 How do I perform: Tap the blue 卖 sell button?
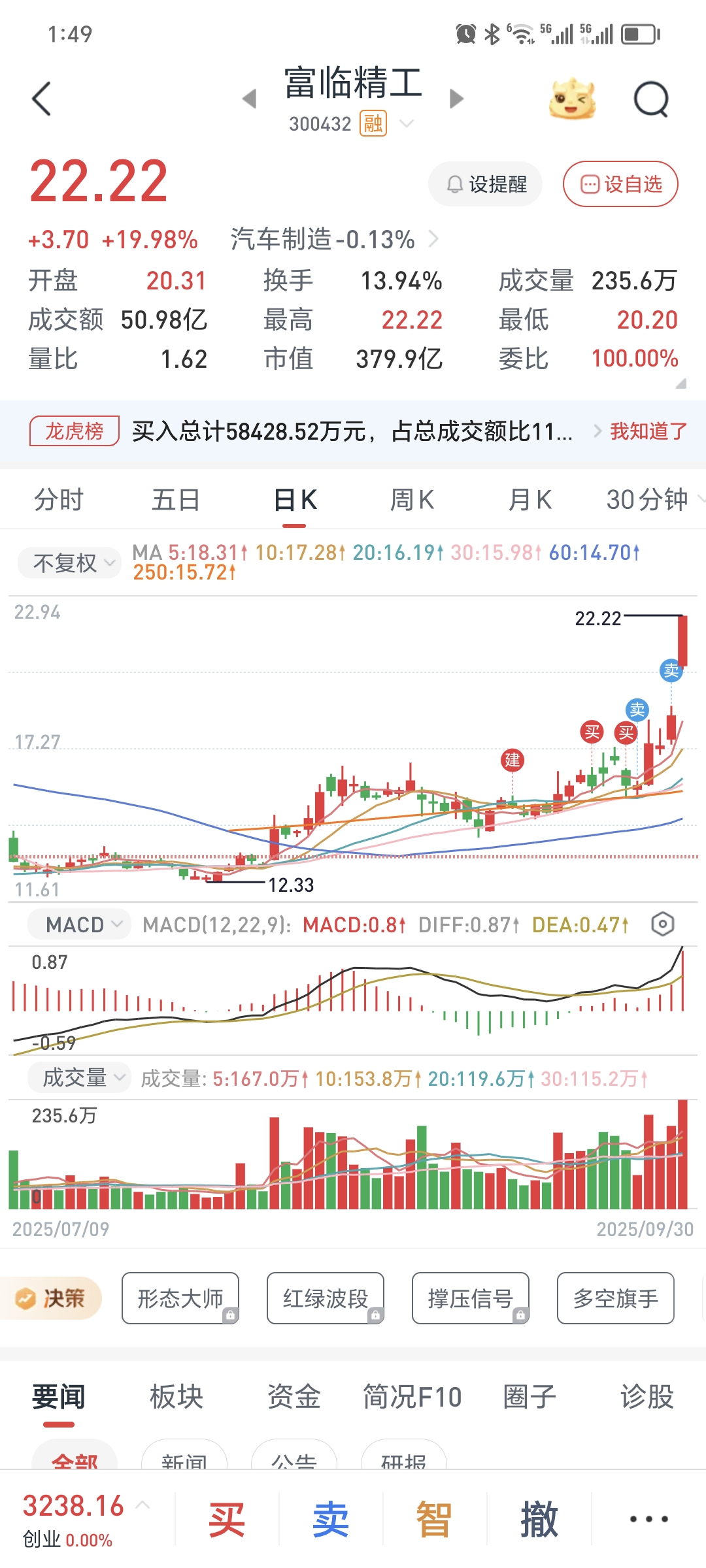[x=331, y=1520]
